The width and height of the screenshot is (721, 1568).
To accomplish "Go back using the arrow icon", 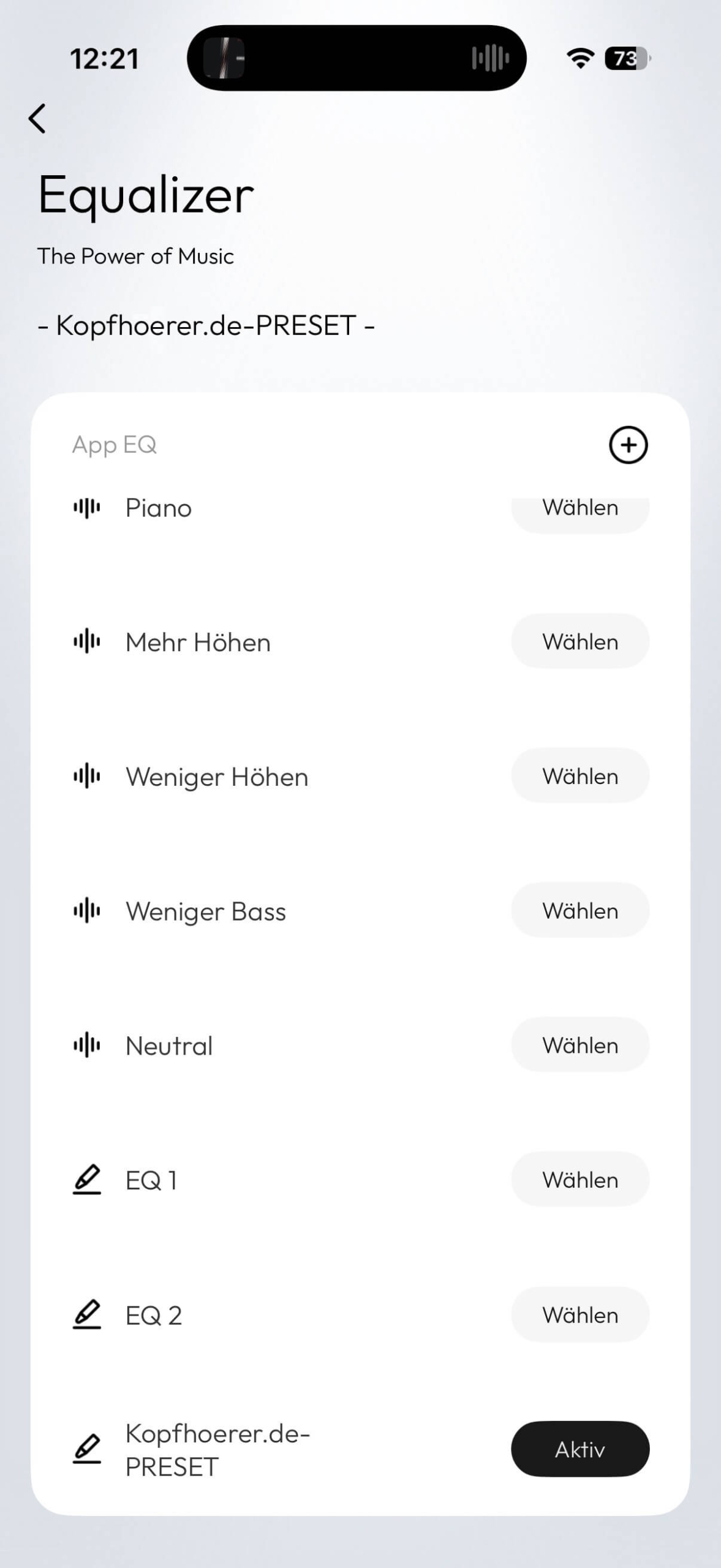I will 37,118.
